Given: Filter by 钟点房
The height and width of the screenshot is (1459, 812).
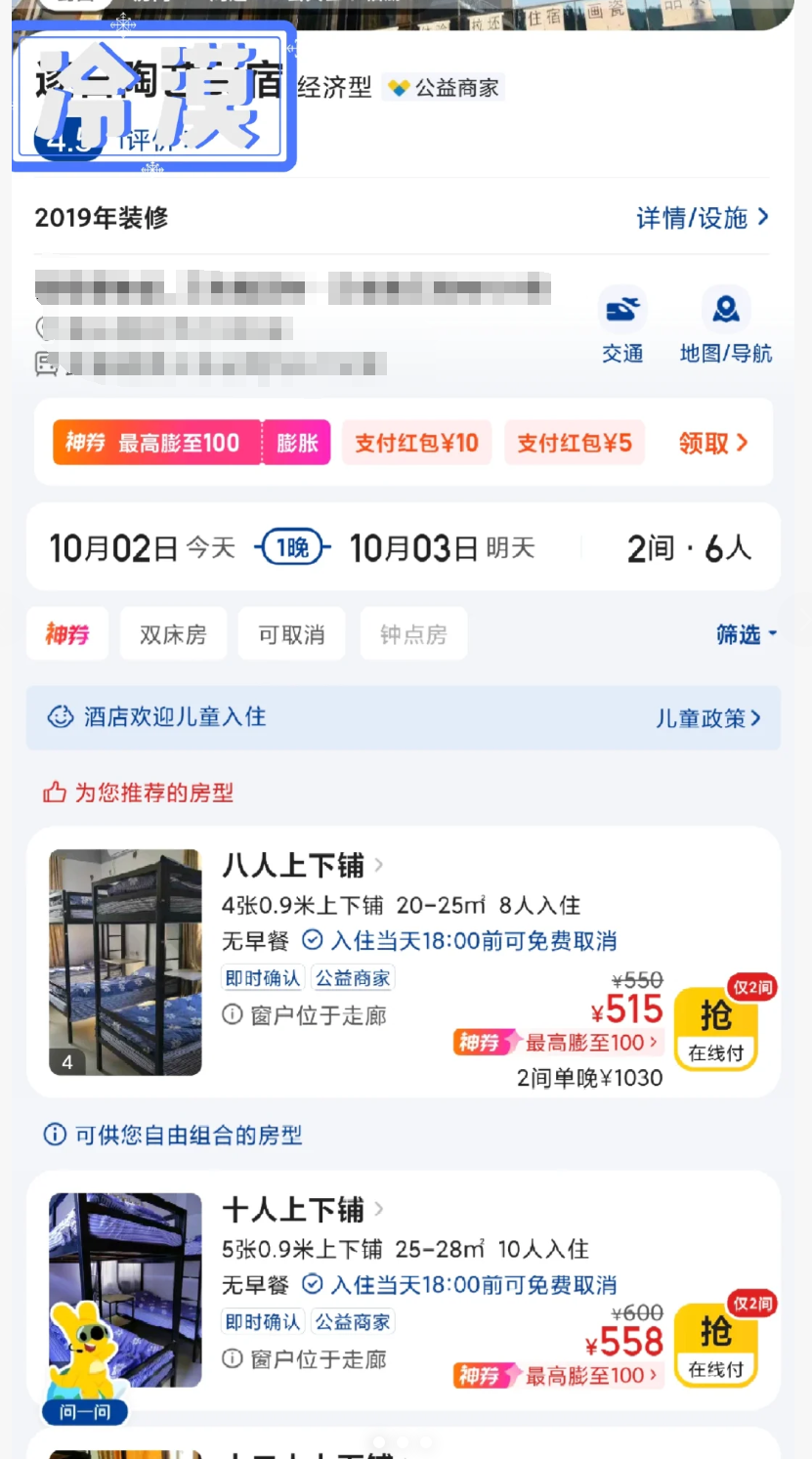Looking at the screenshot, I should point(413,634).
